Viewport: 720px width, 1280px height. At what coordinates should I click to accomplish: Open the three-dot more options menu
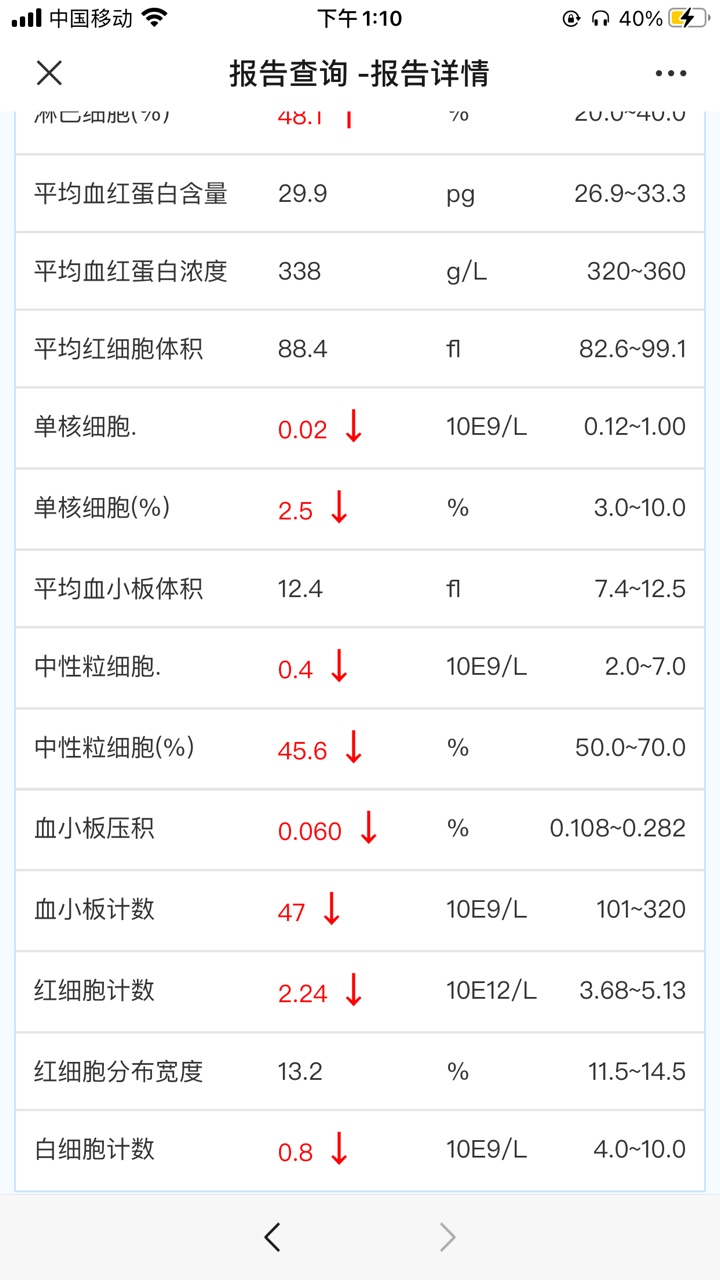[x=671, y=74]
